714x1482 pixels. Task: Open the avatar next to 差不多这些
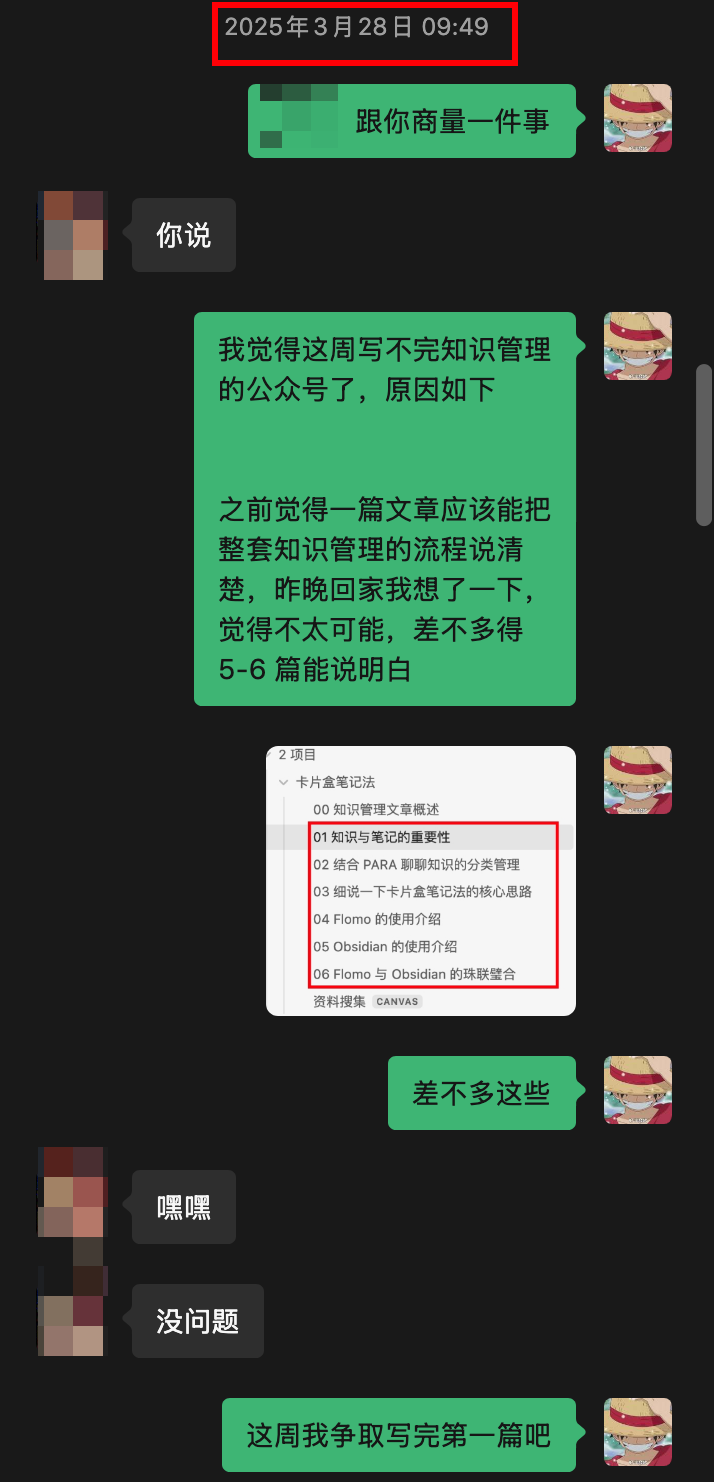[x=637, y=1090]
